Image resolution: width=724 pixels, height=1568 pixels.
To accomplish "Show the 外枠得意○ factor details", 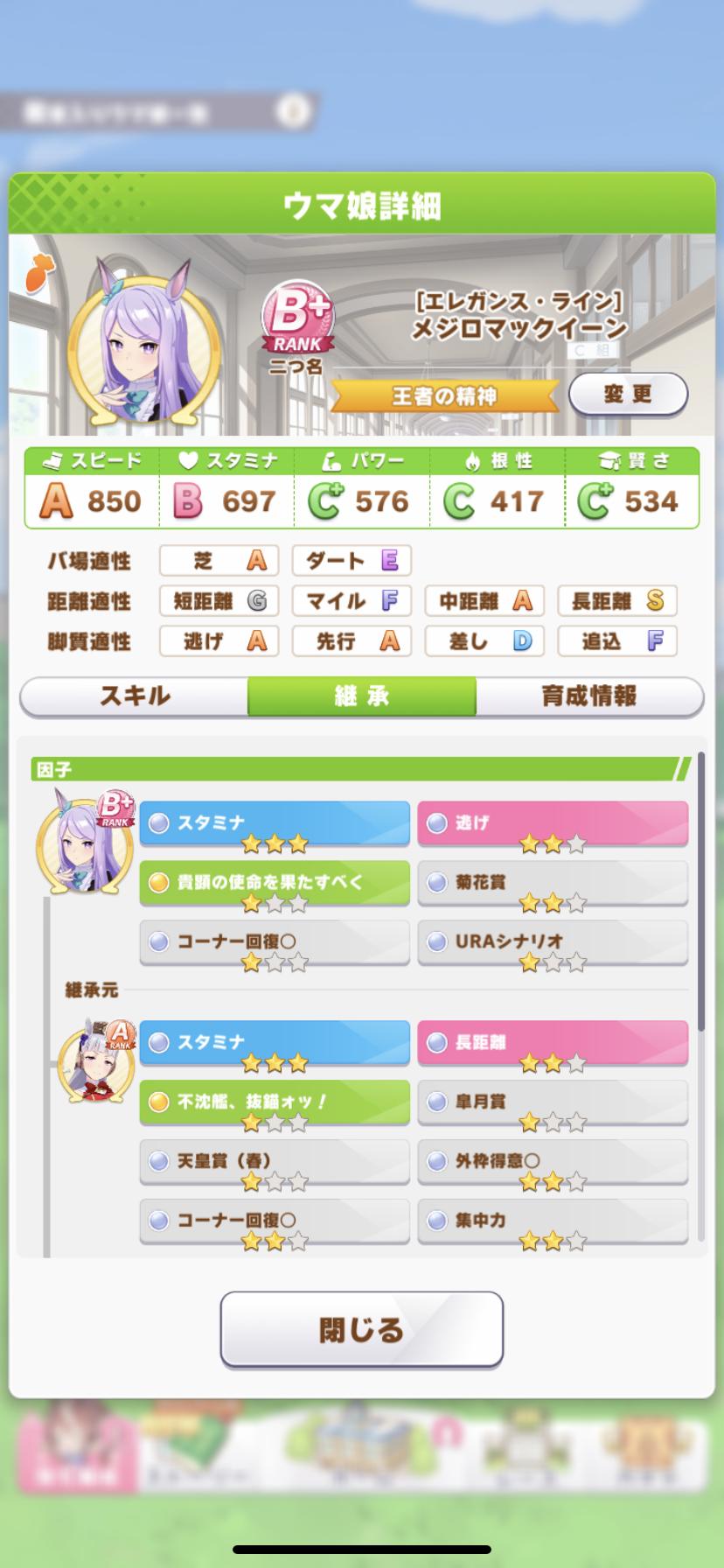I will pos(553,1161).
